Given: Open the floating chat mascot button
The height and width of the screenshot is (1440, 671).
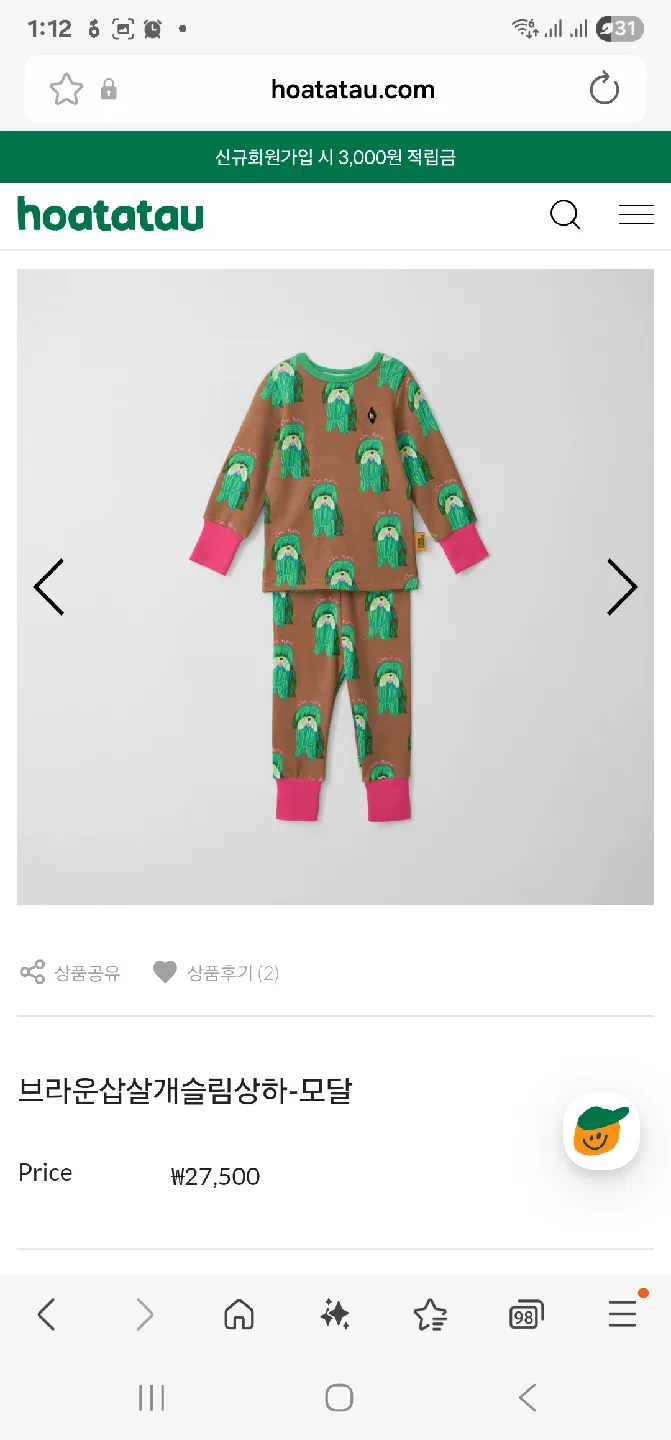Looking at the screenshot, I should pyautogui.click(x=601, y=1131).
